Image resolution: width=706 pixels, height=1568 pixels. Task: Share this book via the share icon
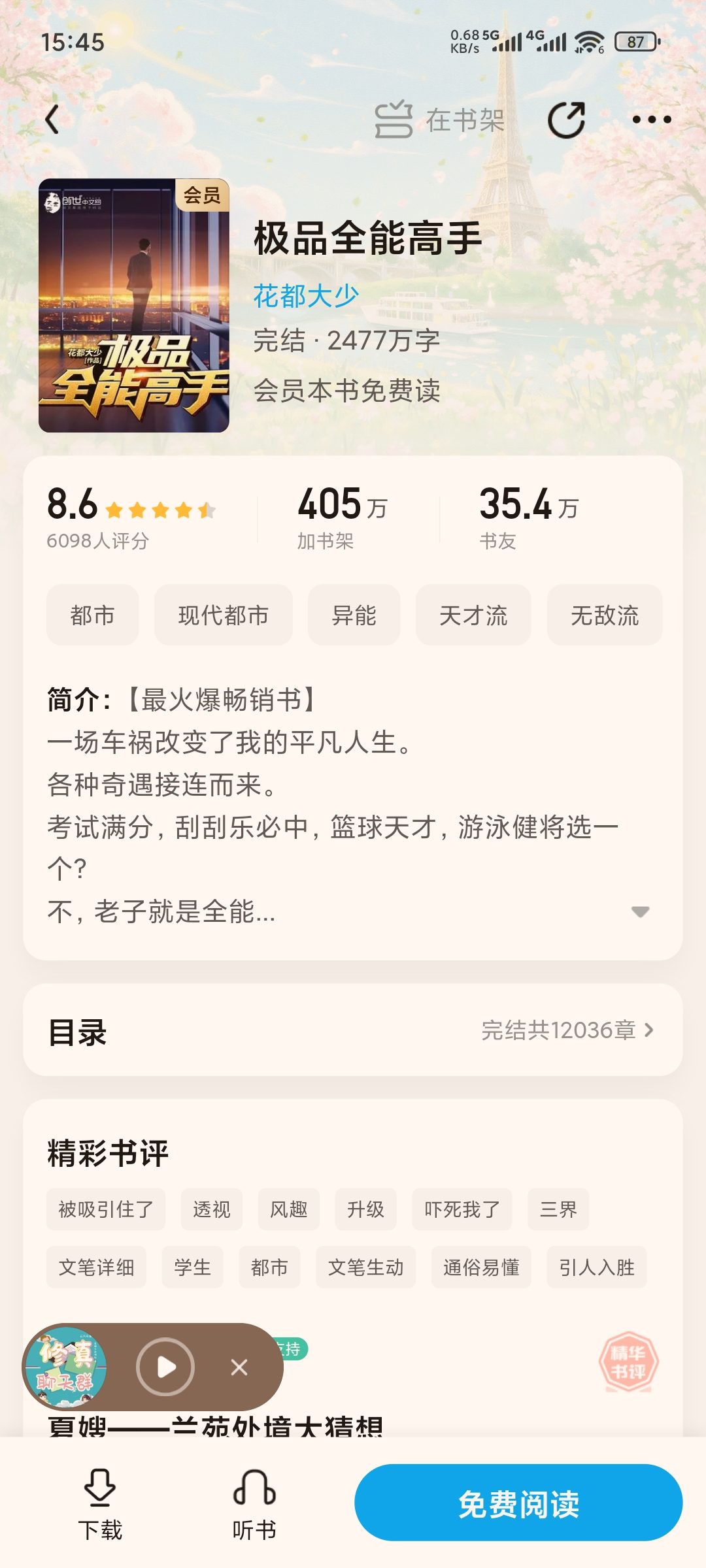(x=565, y=120)
